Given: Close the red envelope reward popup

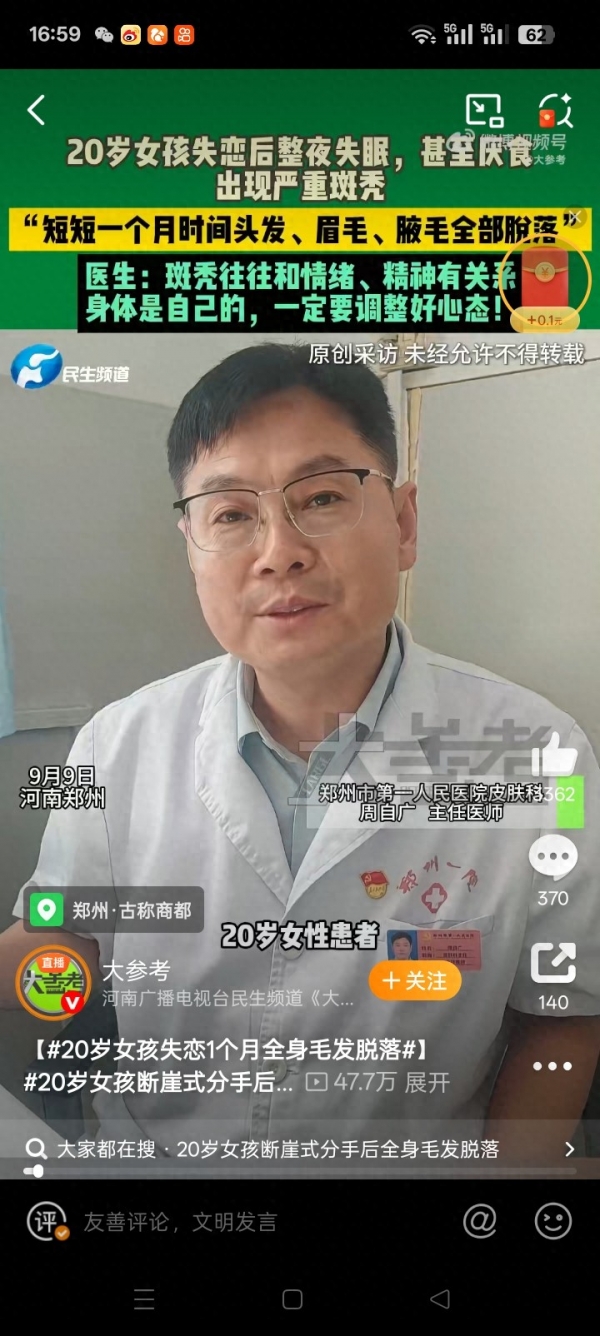Looking at the screenshot, I should (574, 217).
